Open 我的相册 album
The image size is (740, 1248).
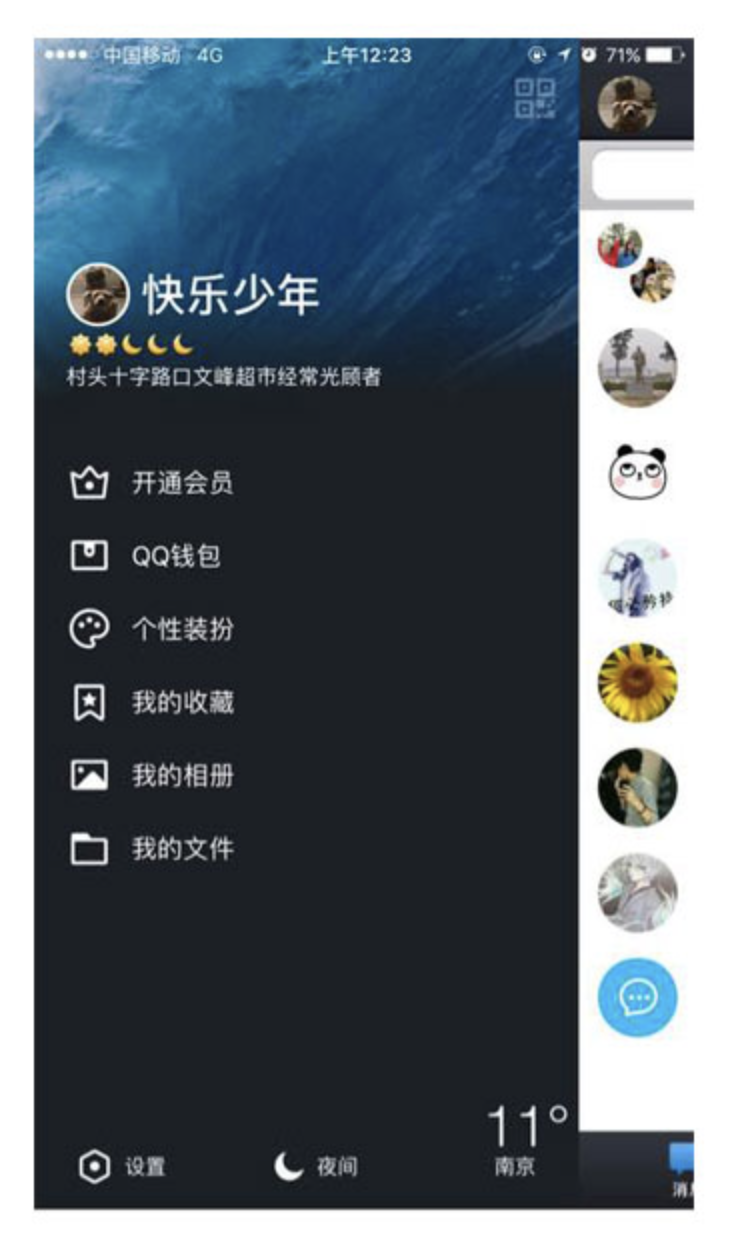[x=182, y=776]
